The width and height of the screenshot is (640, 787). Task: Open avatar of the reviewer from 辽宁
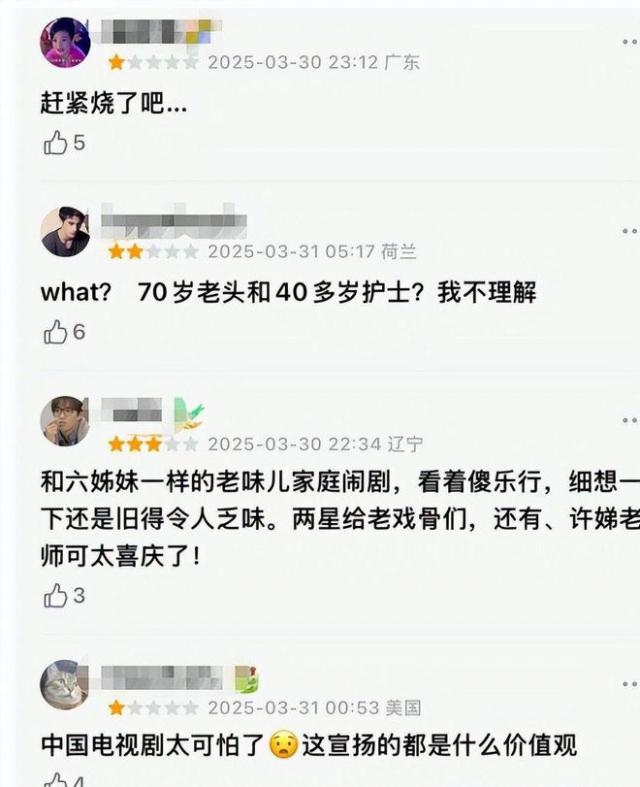pyautogui.click(x=65, y=421)
